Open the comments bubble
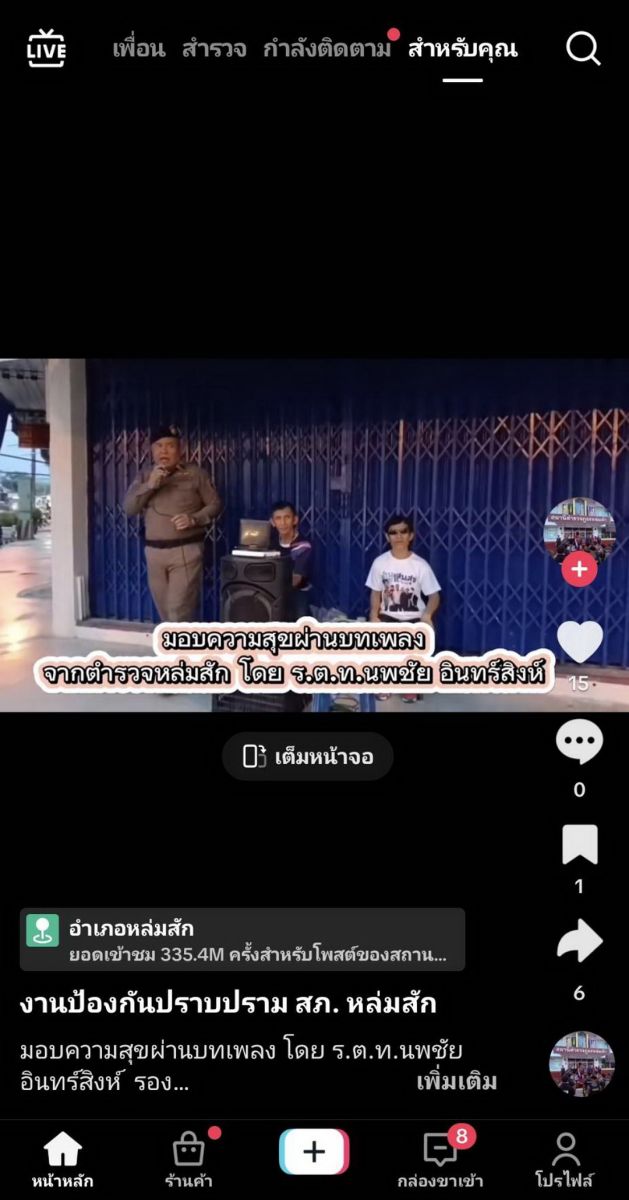629x1200 pixels. point(579,745)
